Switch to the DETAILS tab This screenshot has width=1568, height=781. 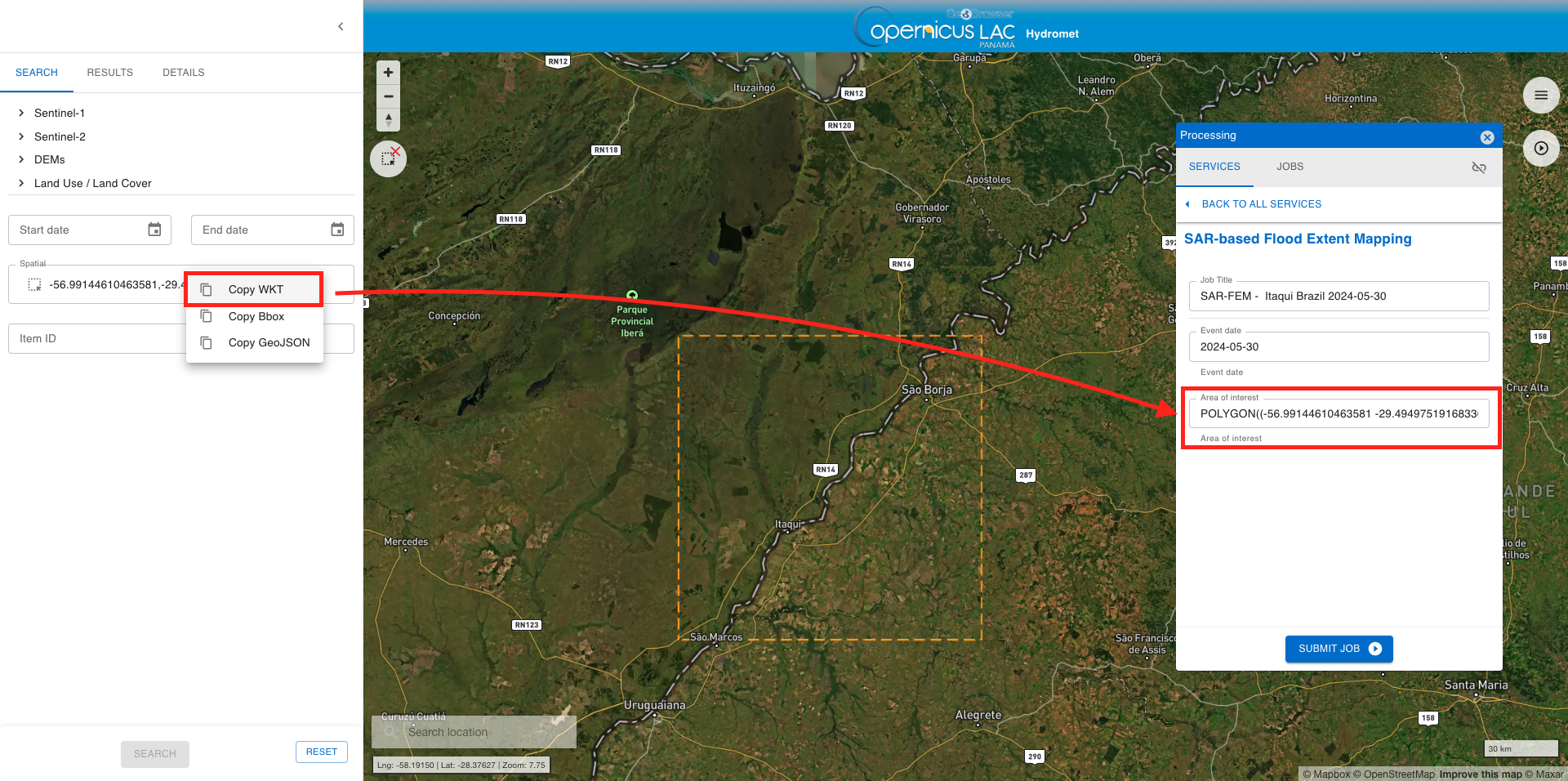(x=183, y=73)
